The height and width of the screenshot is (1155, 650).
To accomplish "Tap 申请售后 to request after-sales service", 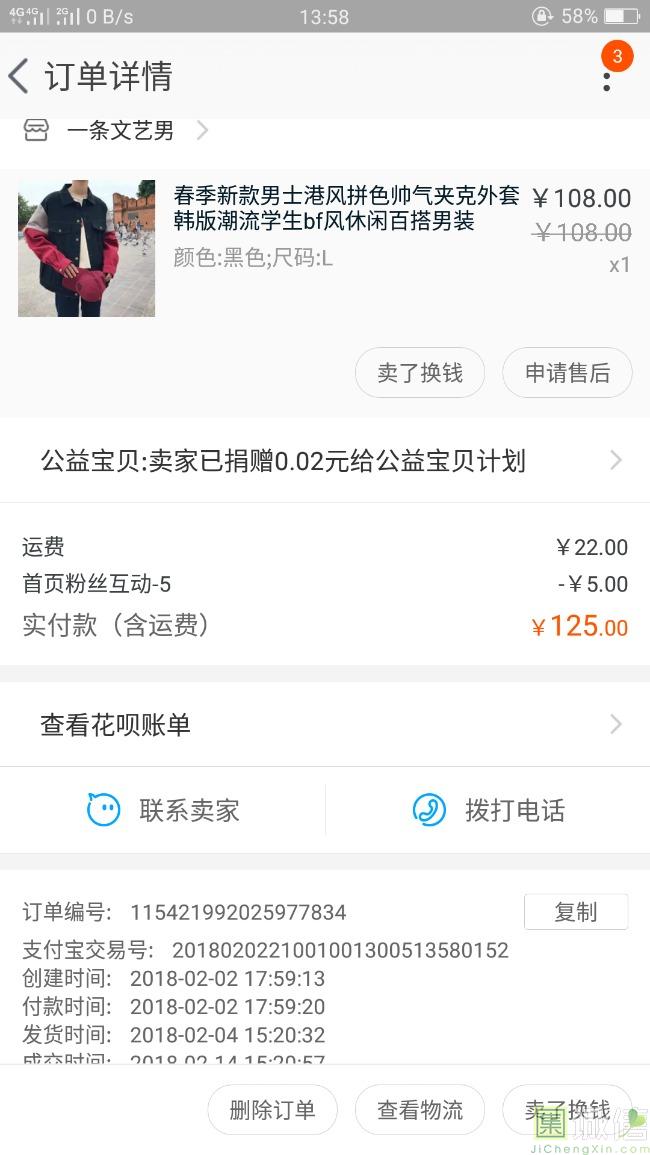I will pos(567,373).
